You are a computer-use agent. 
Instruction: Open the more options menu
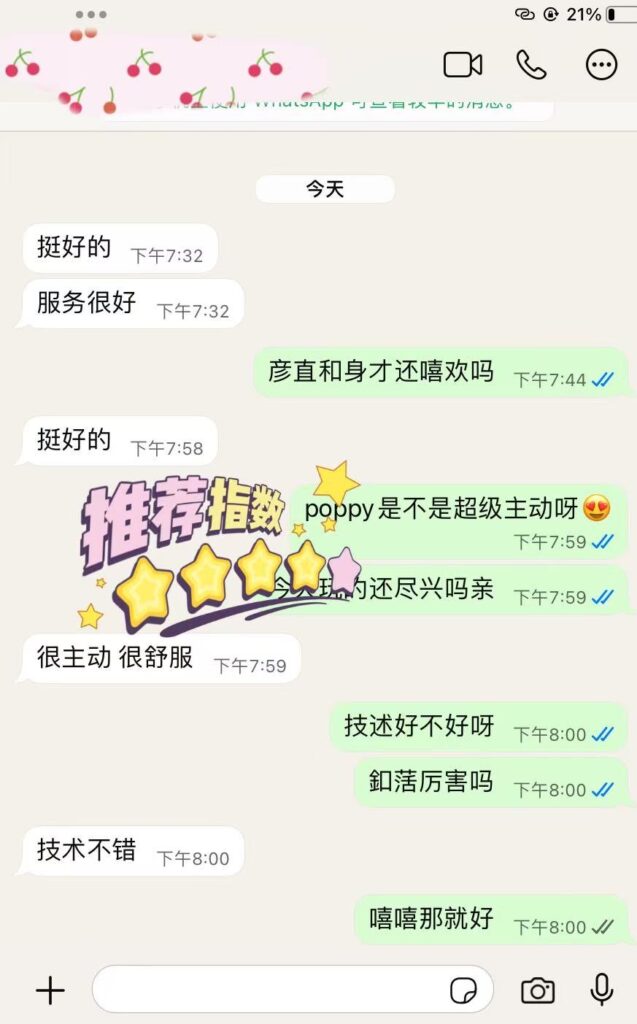(x=601, y=65)
